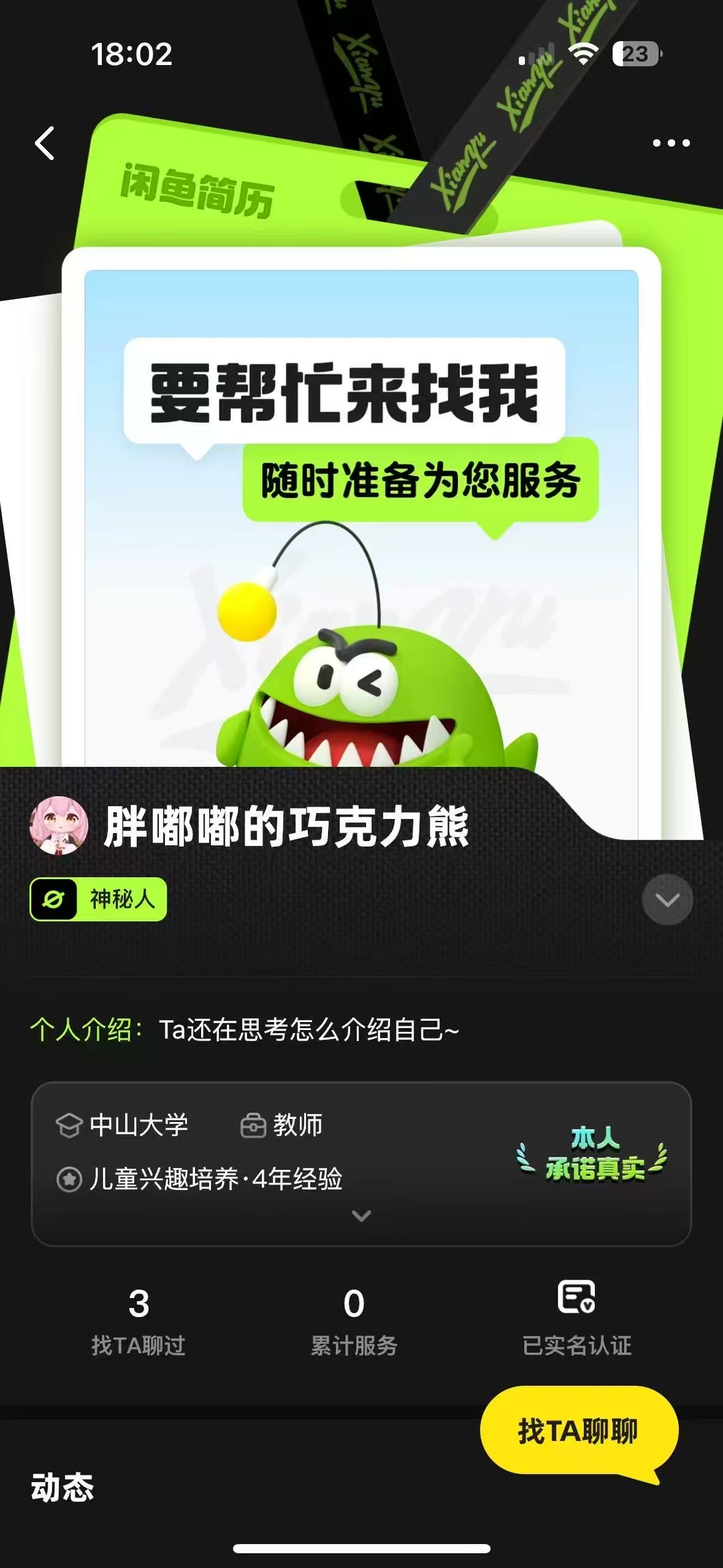View the 已实名认证 verification status
Screen dimensions: 723x1568
click(x=576, y=1316)
